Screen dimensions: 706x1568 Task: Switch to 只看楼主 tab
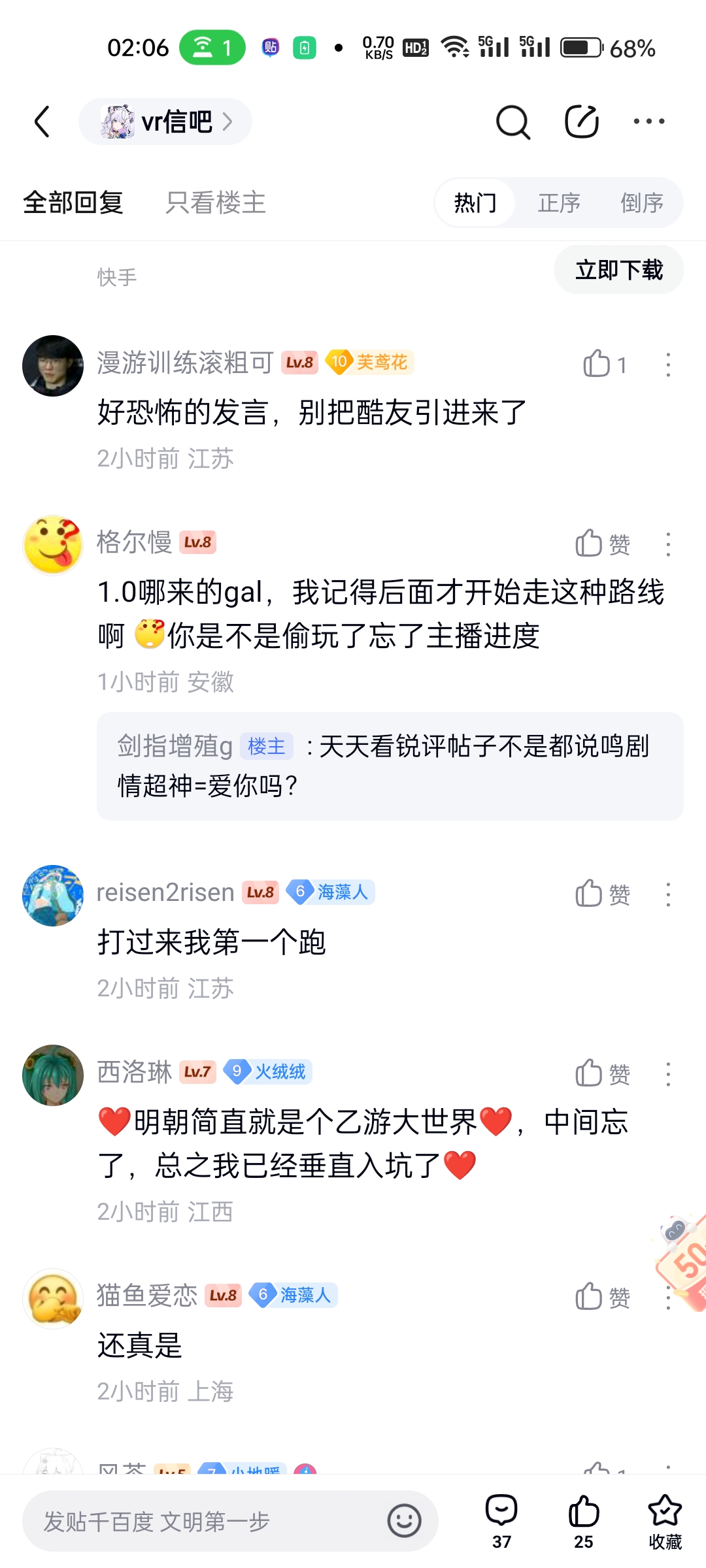click(x=216, y=203)
